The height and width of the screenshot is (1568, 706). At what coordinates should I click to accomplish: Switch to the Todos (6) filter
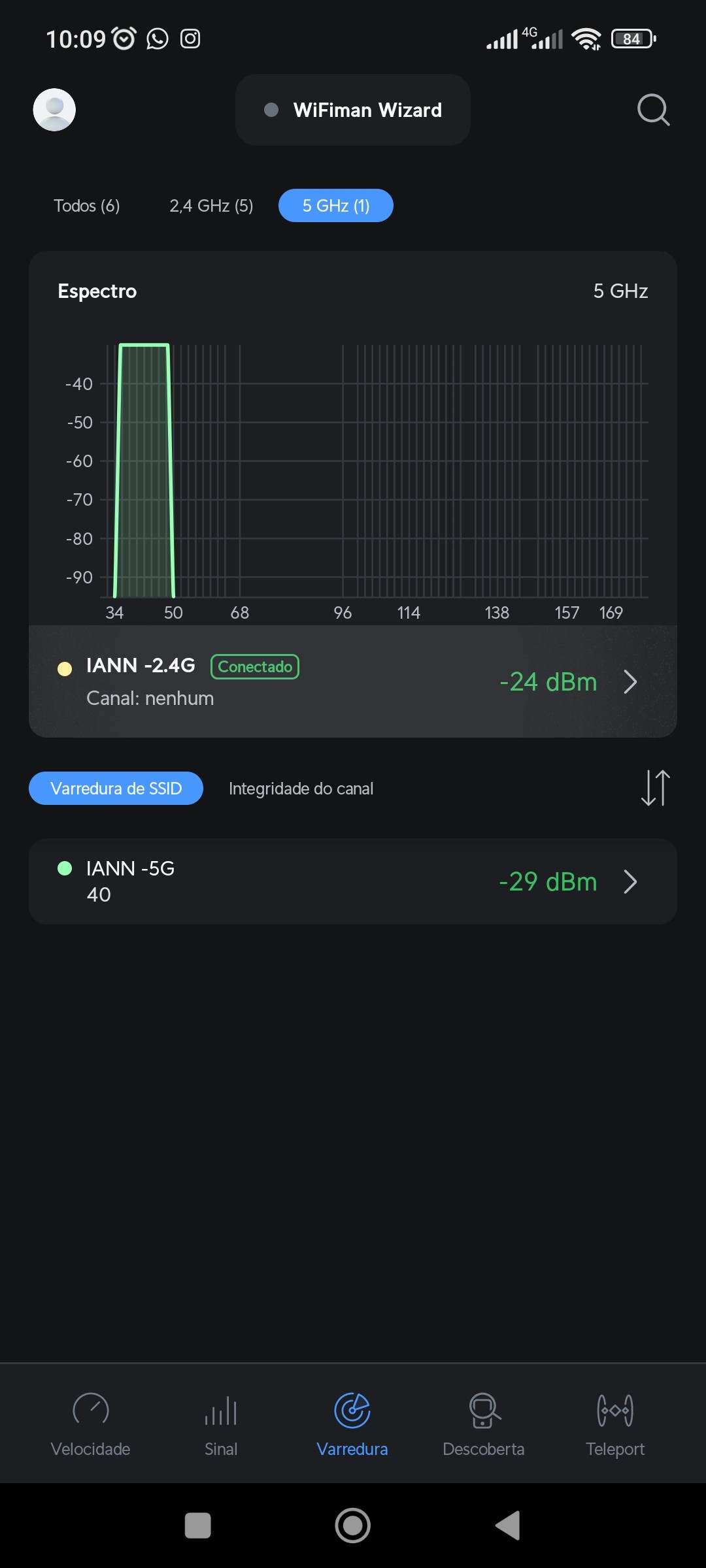(x=87, y=206)
